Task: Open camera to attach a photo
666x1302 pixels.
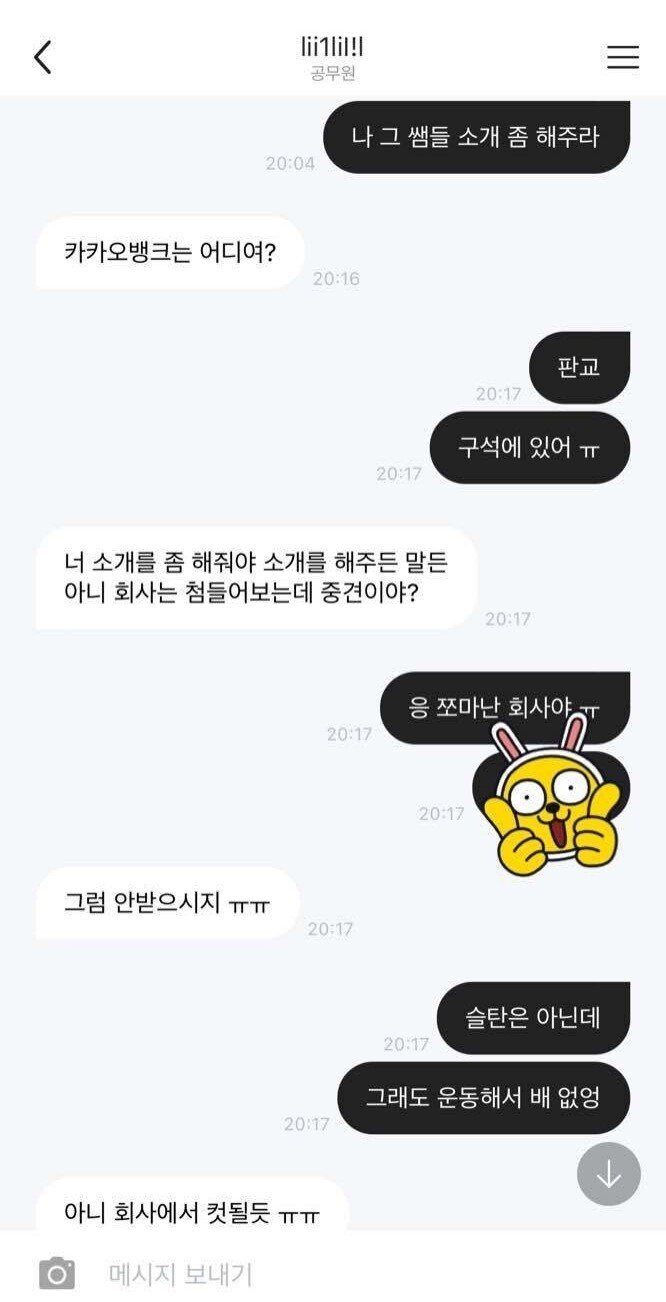Action: click(57, 1274)
